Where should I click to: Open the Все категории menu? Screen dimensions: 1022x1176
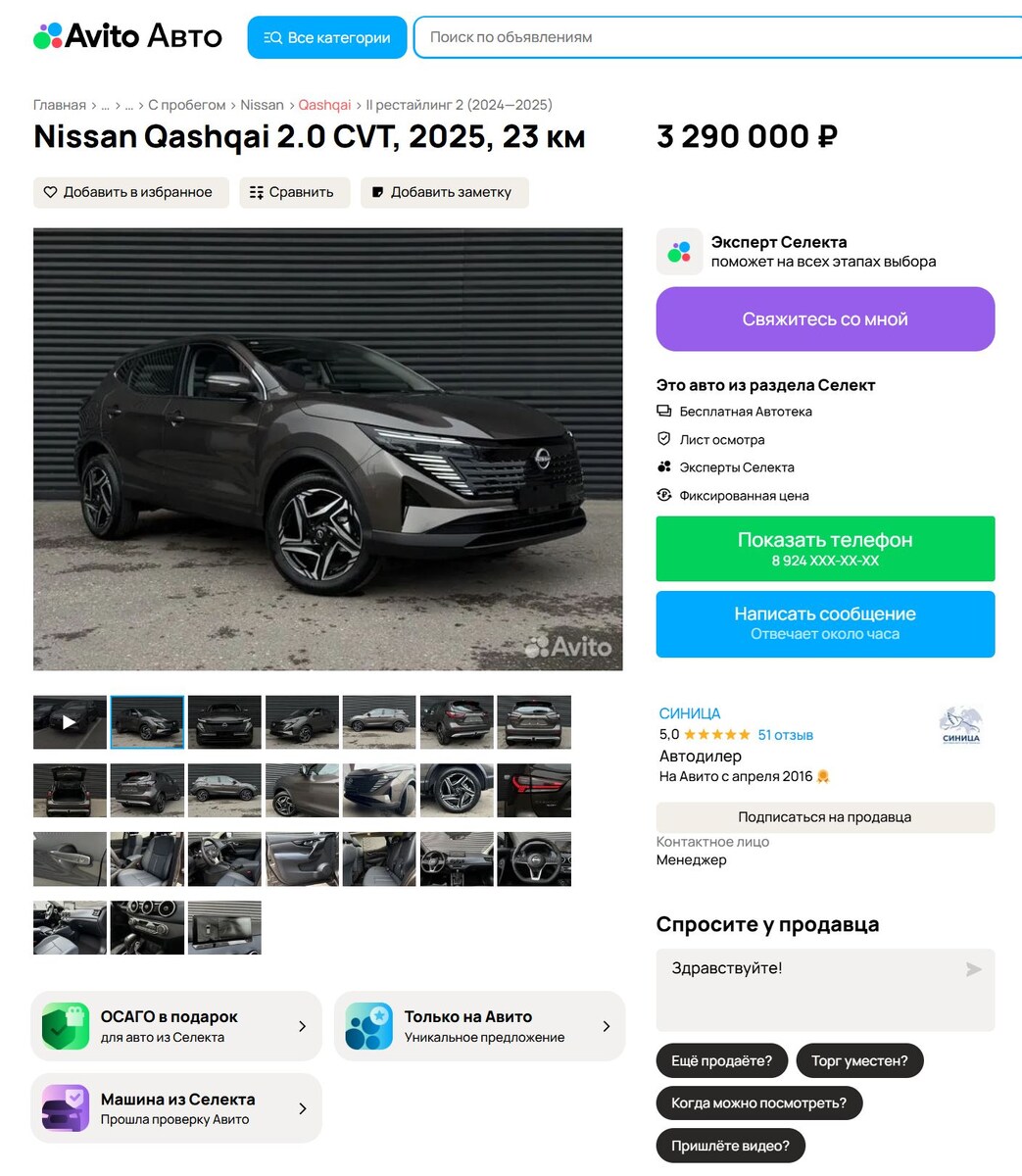coord(327,36)
